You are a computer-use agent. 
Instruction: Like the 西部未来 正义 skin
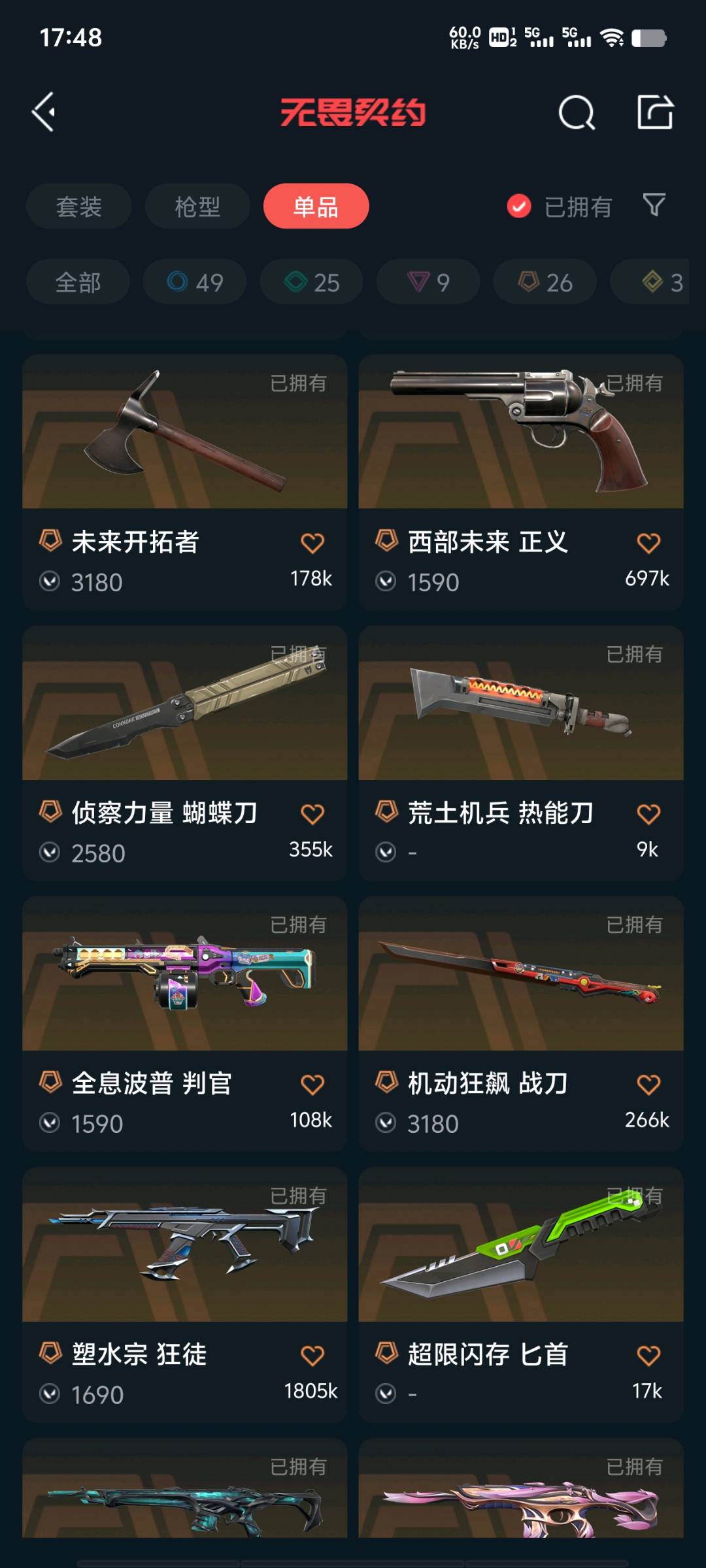click(x=648, y=543)
